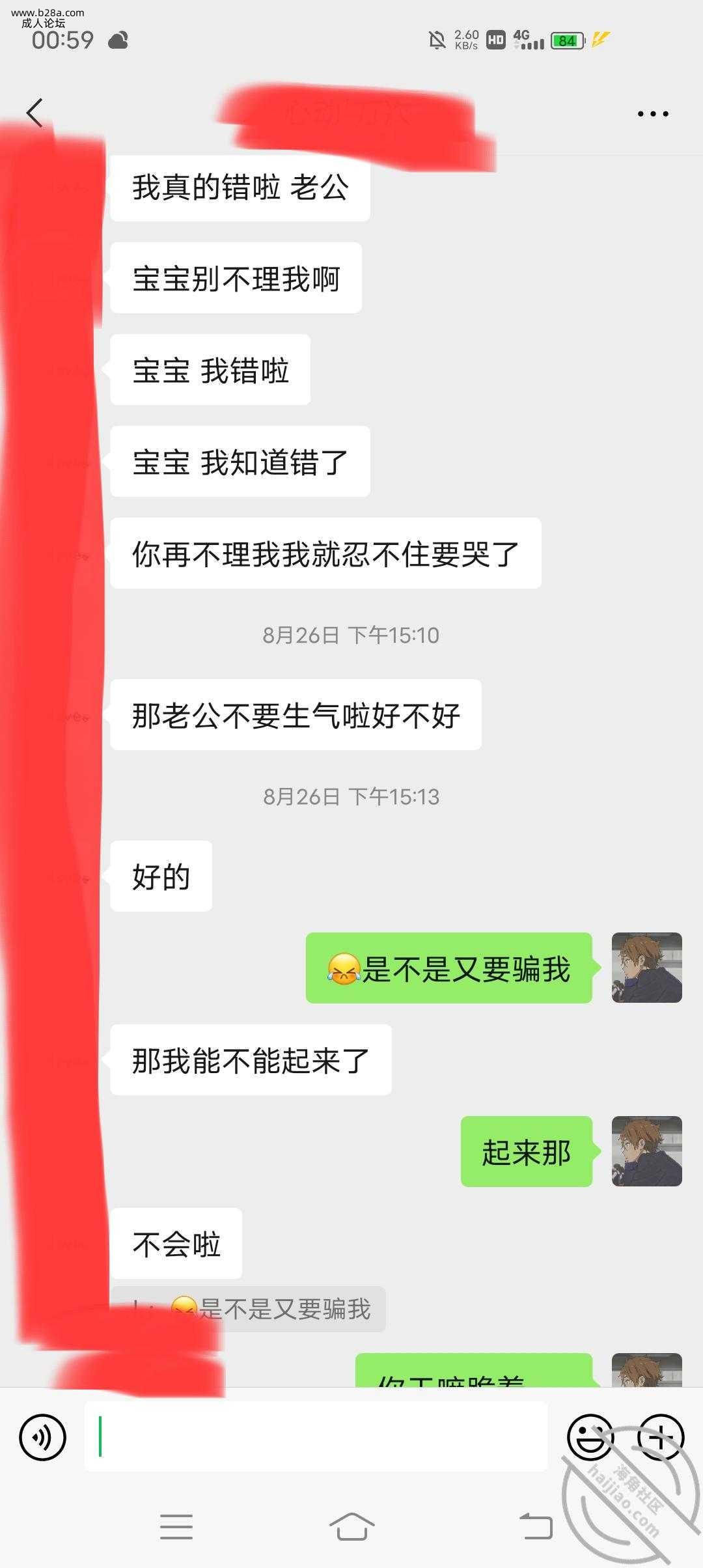Jump to quoted message "是不是又要骗我"
This screenshot has height=1568, width=703.
(251, 1309)
